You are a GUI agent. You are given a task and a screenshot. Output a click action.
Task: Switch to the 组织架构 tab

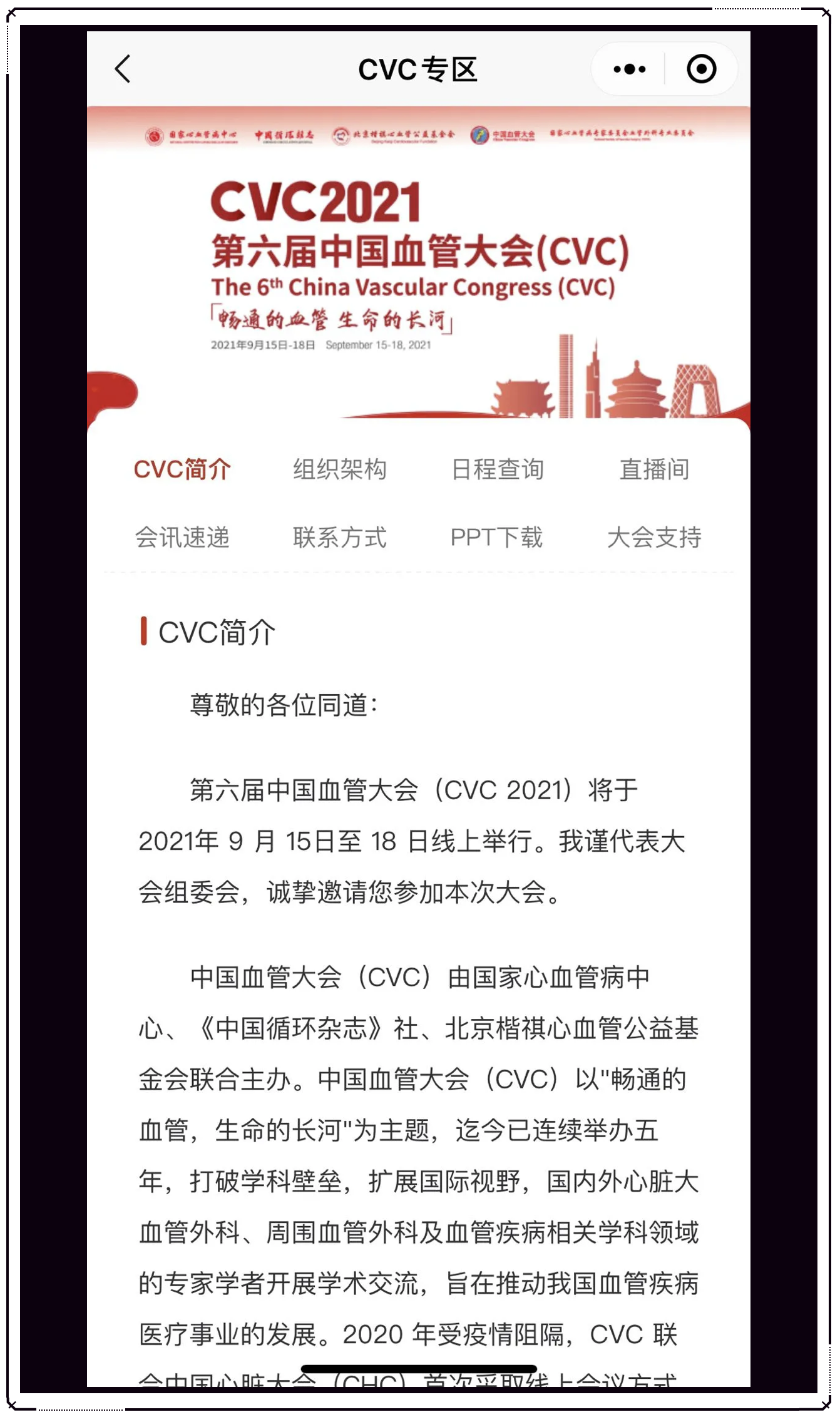pos(340,469)
